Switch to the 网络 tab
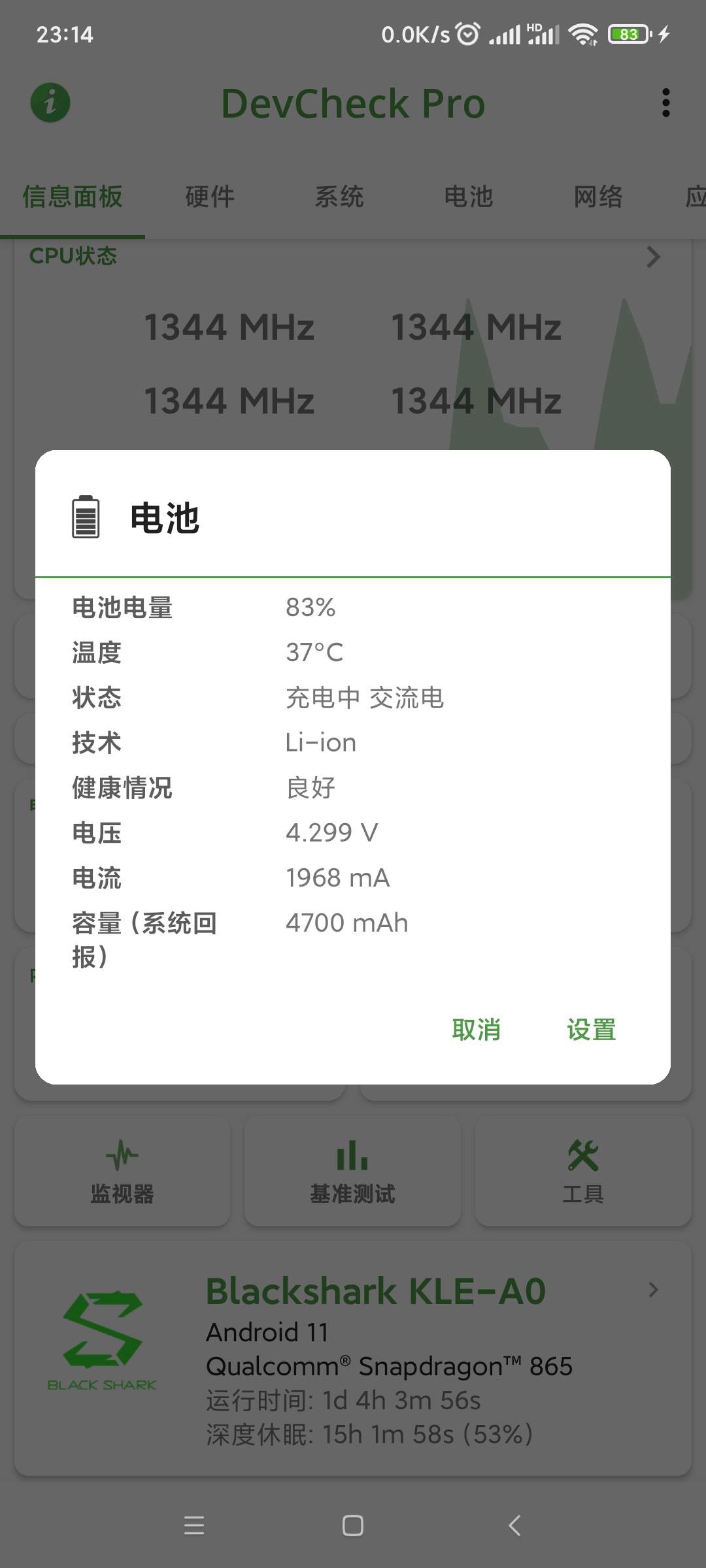This screenshot has height=1568, width=706. 597,197
